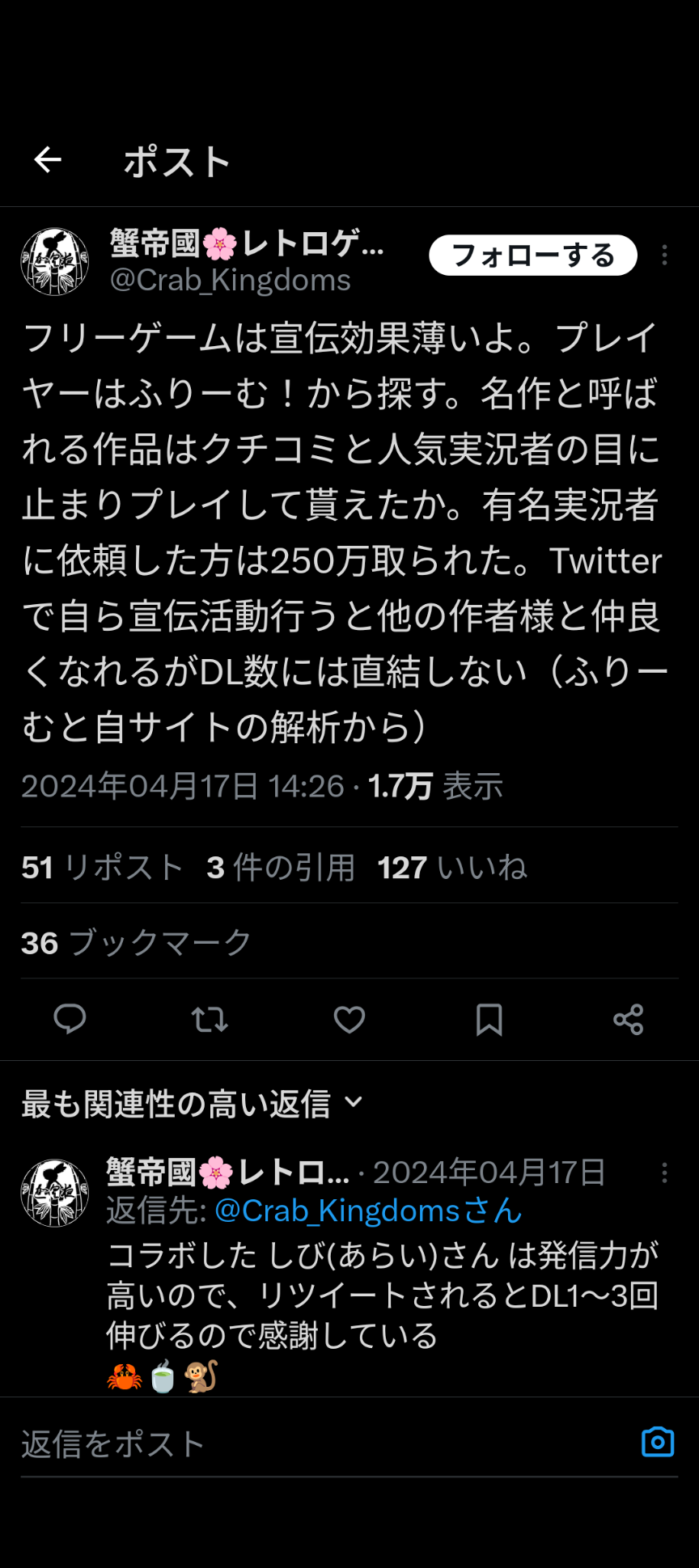This screenshot has width=699, height=1568.
Task: Attach a photo with camera icon
Action: click(x=658, y=1443)
